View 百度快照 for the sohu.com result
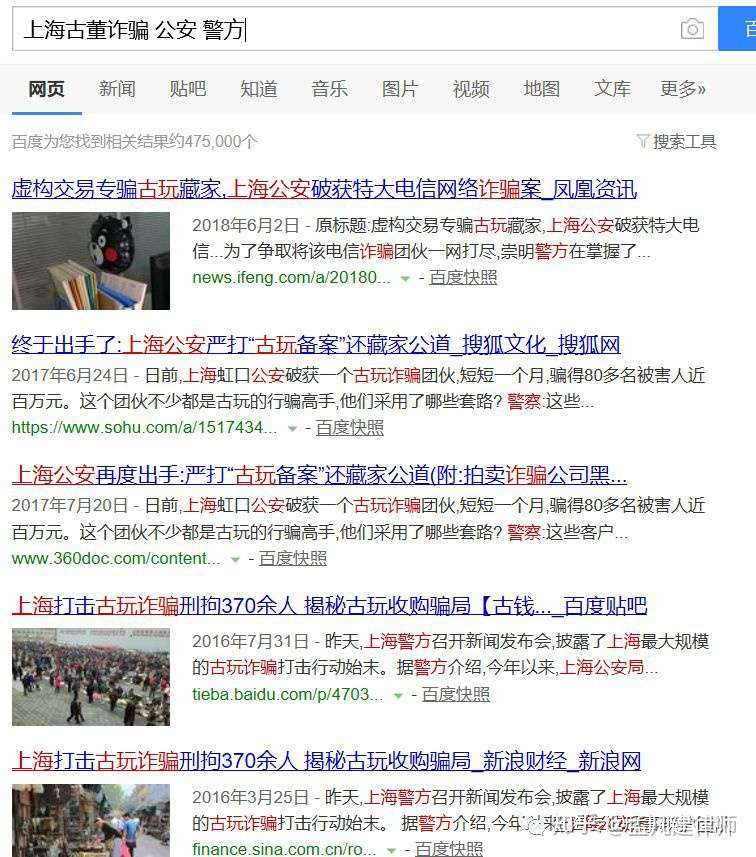The image size is (756, 857). point(350,428)
